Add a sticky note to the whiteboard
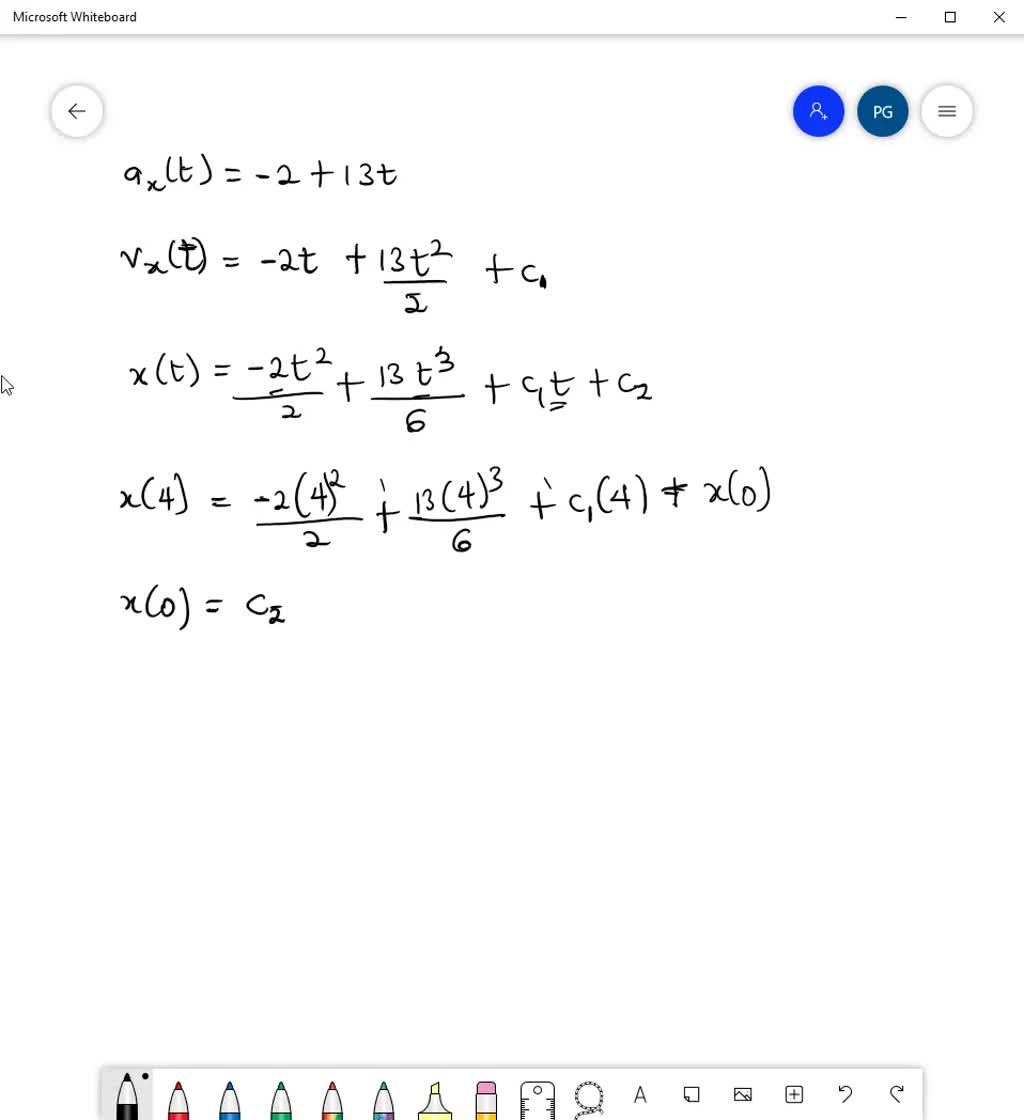Image resolution: width=1024 pixels, height=1120 pixels. (x=691, y=1095)
